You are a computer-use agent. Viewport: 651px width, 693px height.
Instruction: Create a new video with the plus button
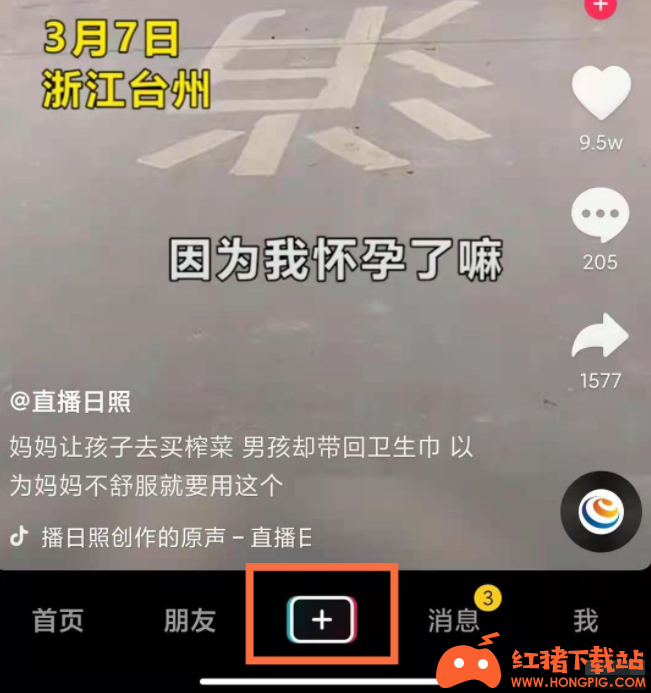[322, 620]
